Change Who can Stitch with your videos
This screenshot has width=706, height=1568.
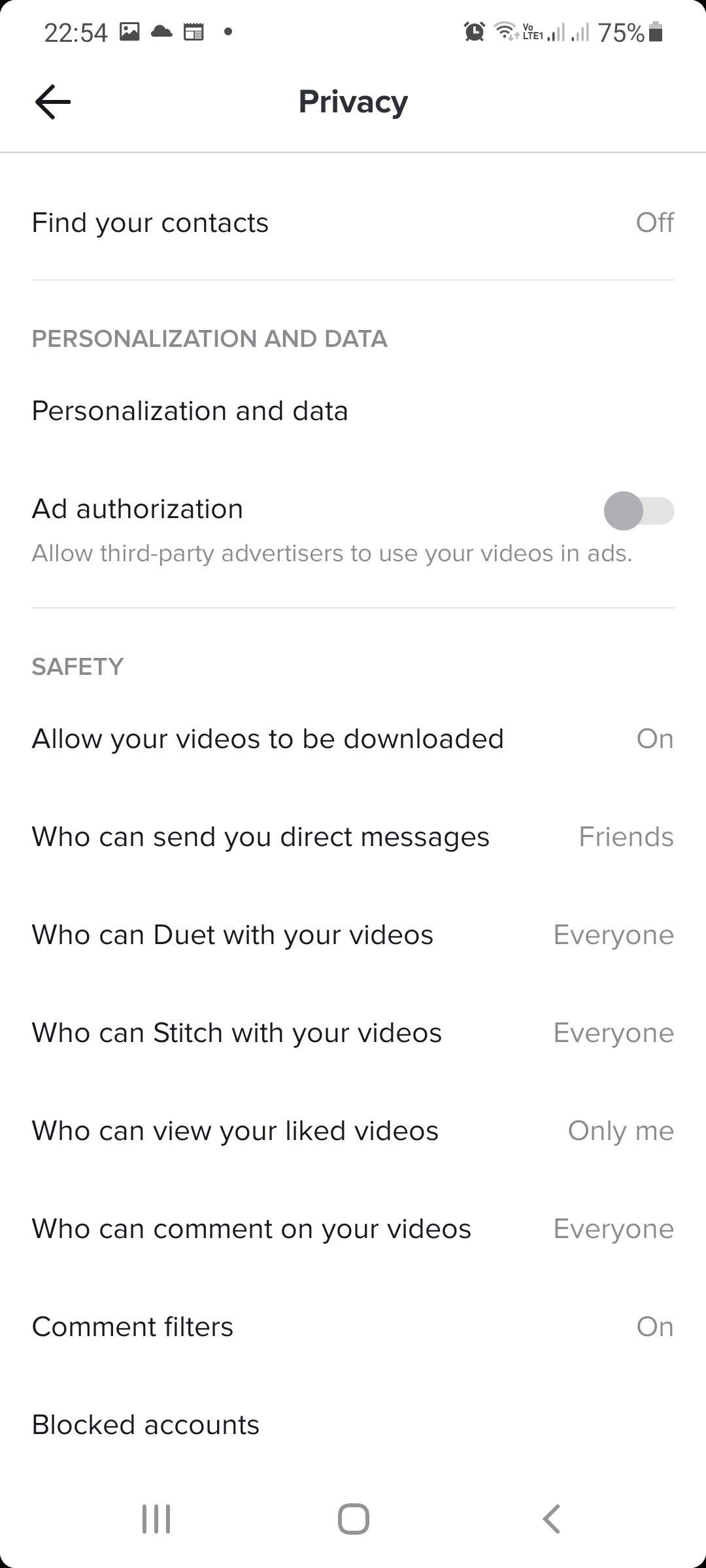(x=353, y=1032)
